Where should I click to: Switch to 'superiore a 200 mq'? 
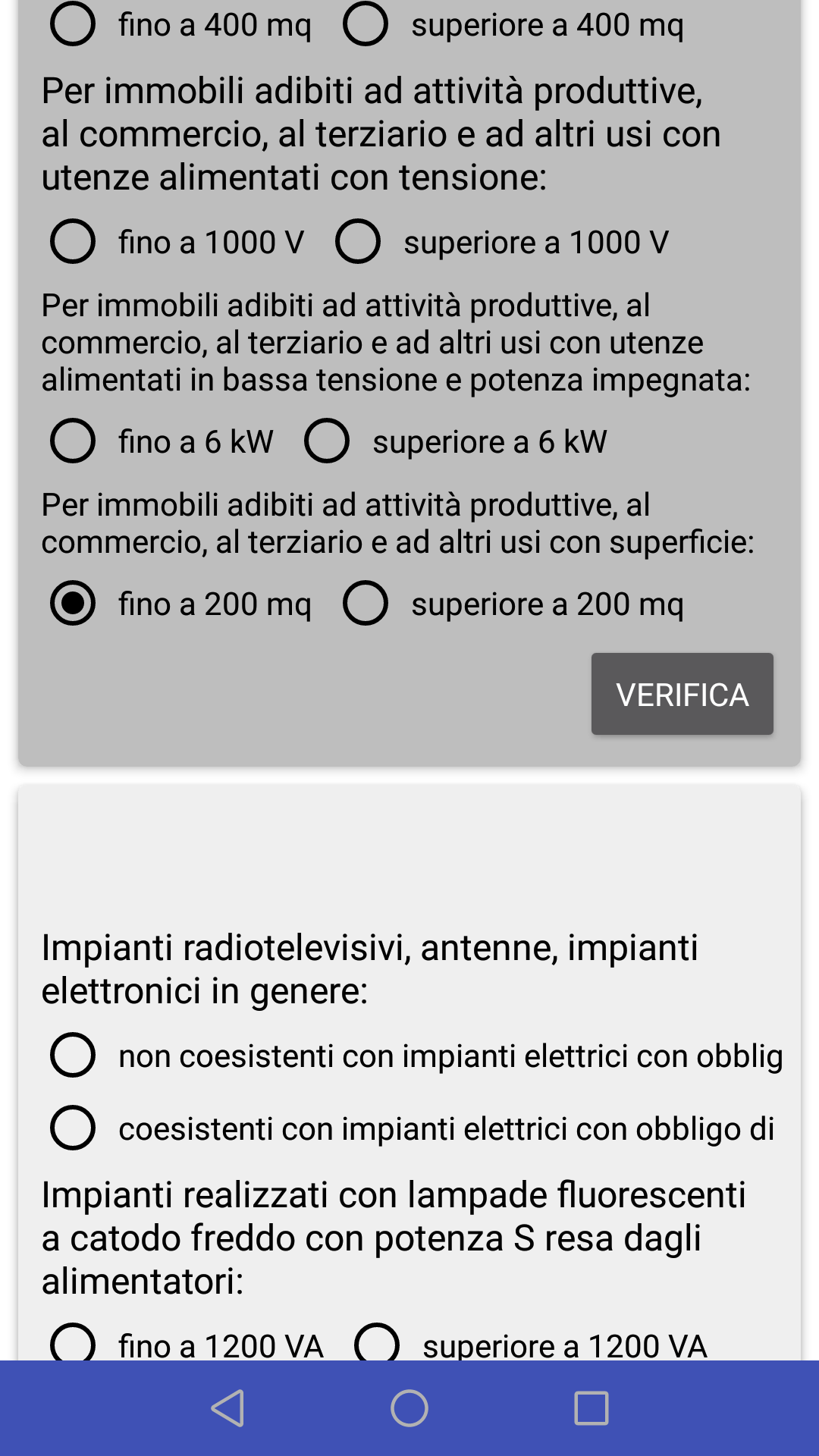click(x=366, y=604)
